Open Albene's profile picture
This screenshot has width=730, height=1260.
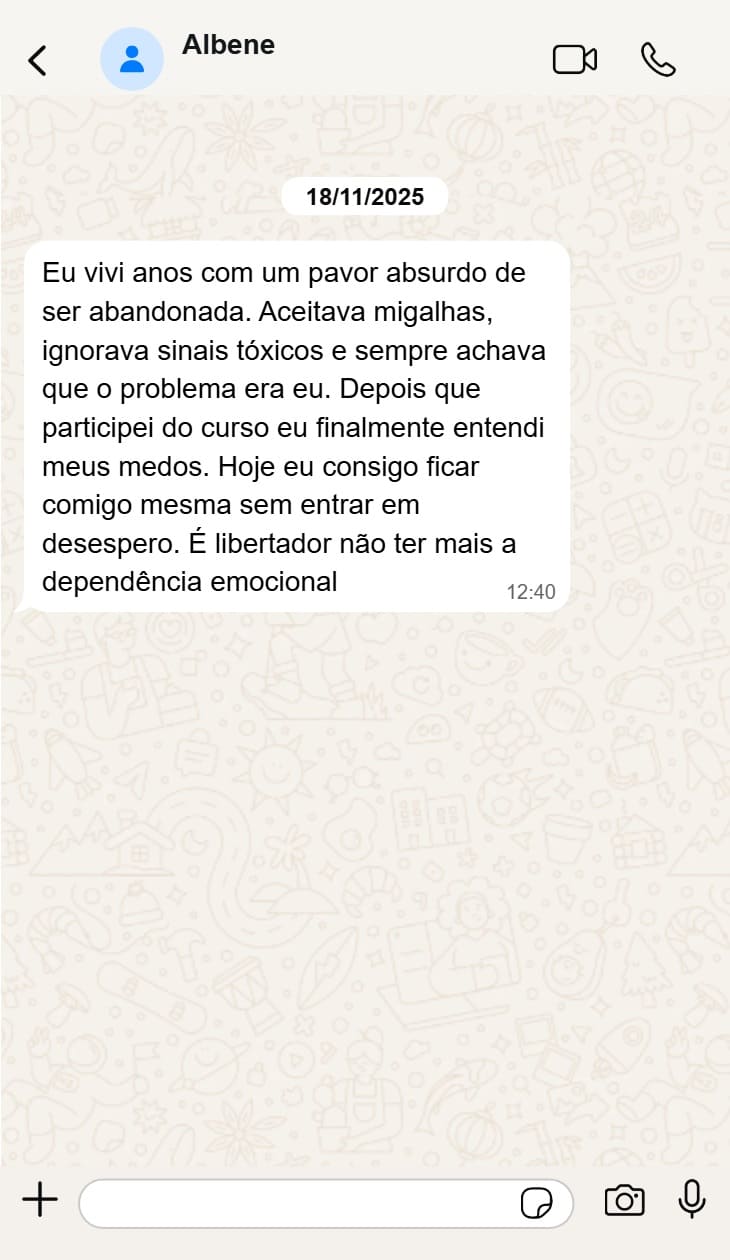131,59
